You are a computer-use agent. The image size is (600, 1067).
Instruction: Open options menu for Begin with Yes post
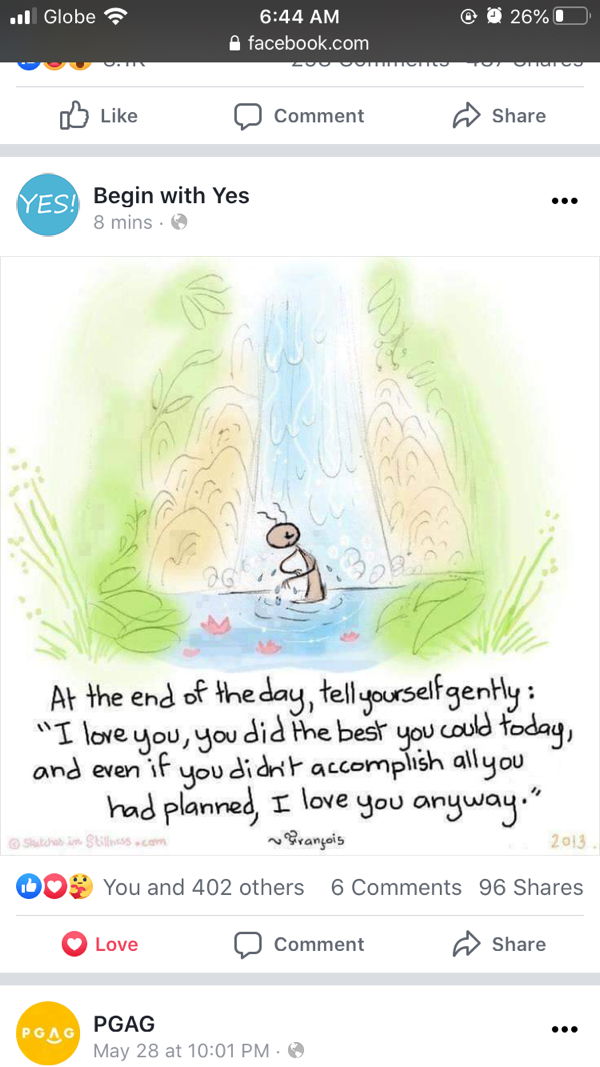click(564, 200)
